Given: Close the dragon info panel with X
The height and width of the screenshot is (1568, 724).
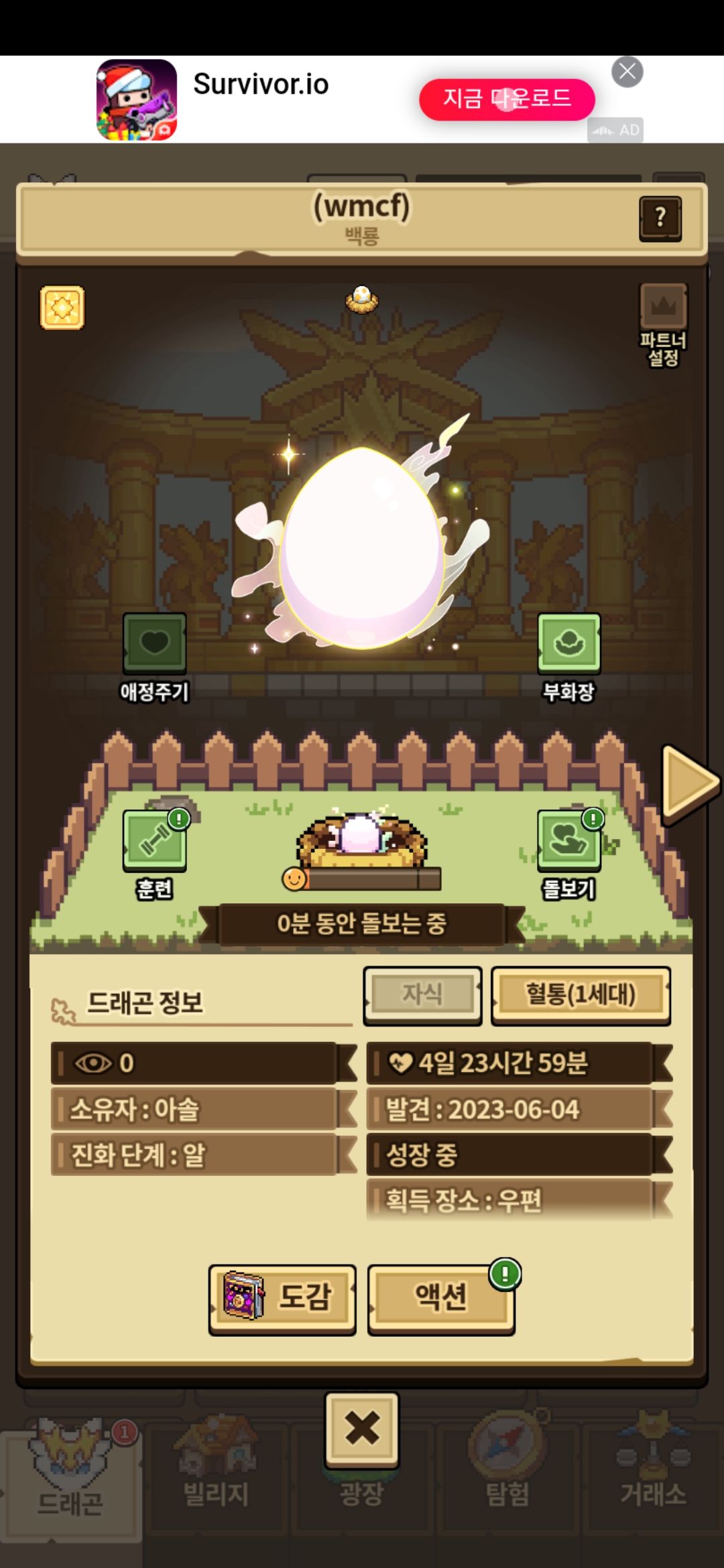Looking at the screenshot, I should (x=362, y=1428).
